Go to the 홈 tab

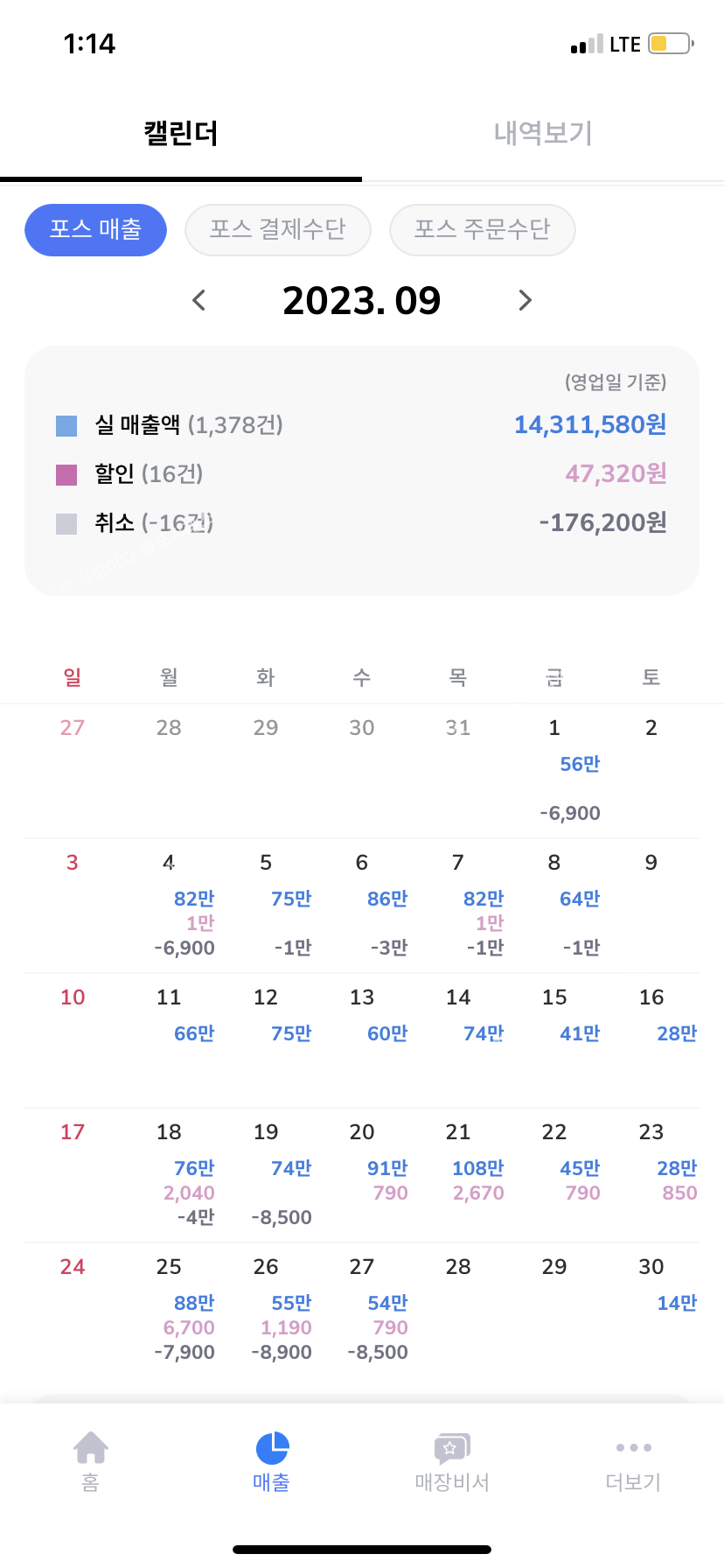(91, 1461)
